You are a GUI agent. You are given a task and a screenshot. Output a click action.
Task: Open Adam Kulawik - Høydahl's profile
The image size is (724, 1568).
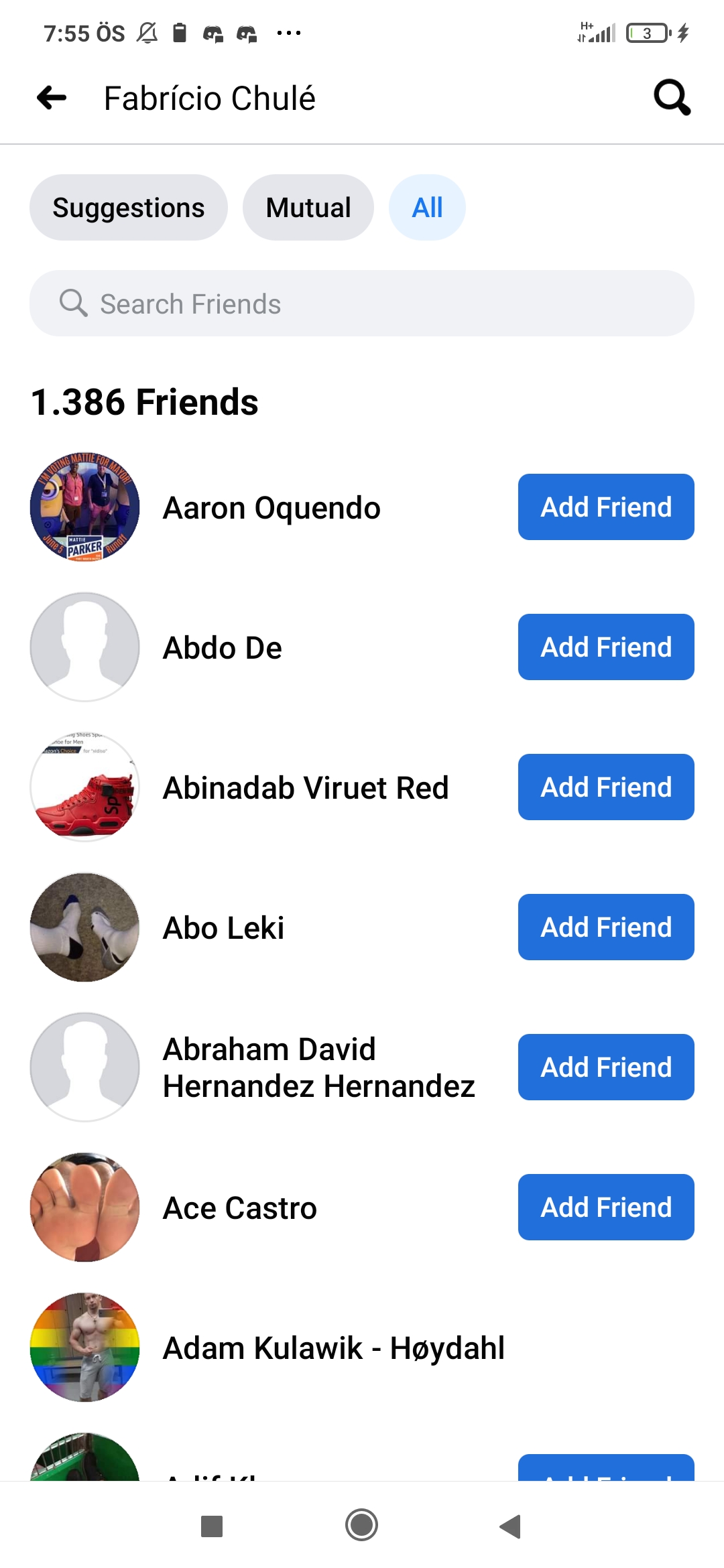334,1348
